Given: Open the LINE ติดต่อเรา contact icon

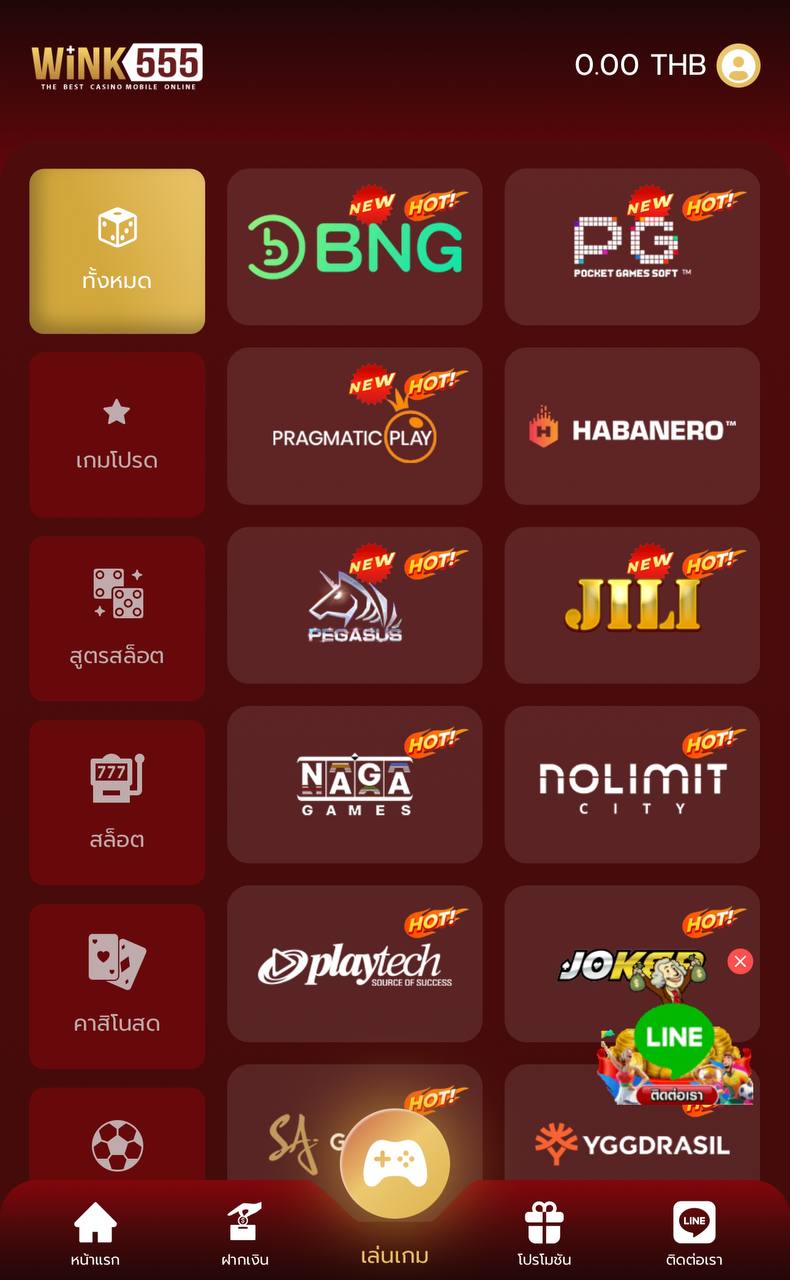Looking at the screenshot, I should 694,1220.
